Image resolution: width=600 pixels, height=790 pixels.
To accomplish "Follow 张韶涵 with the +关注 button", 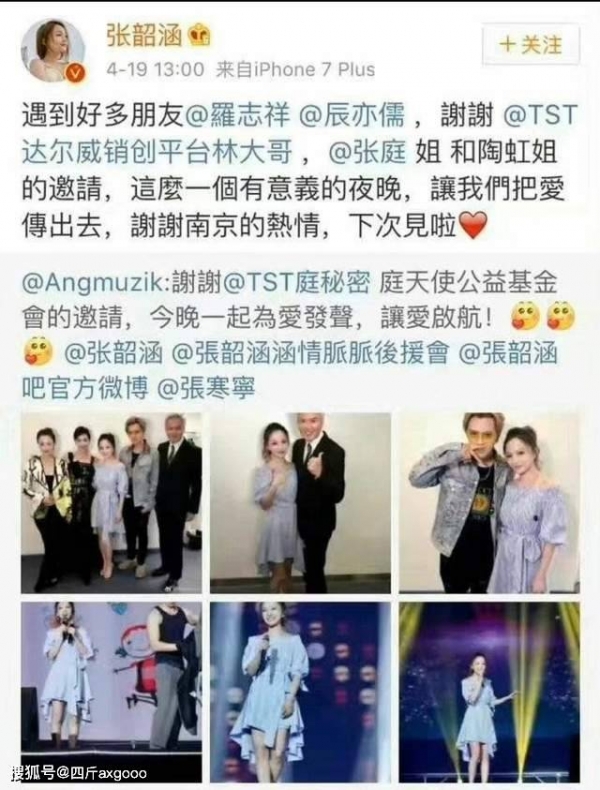I will tap(530, 44).
